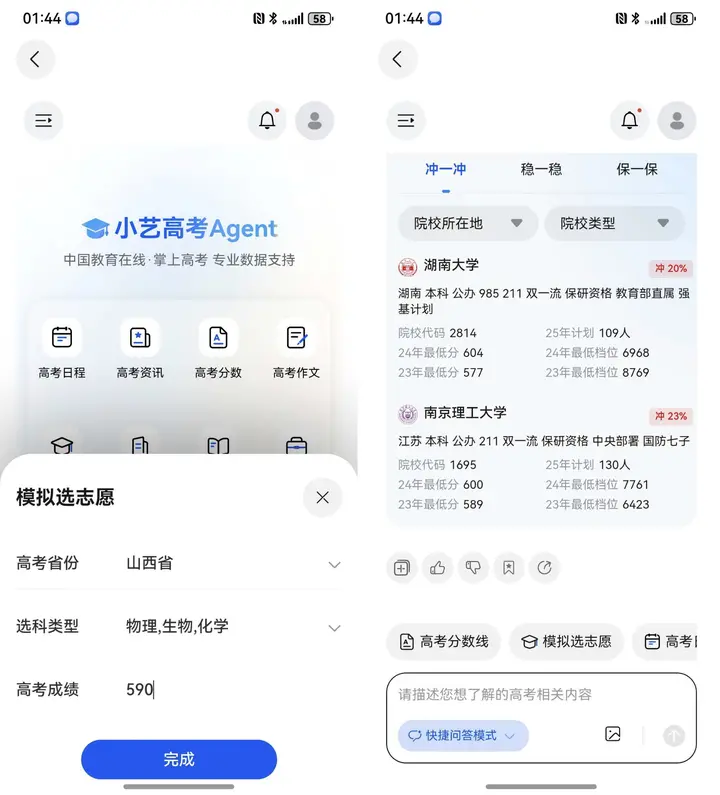The image size is (720, 795).
Task: Like the answer with thumbs up
Action: tap(438, 568)
